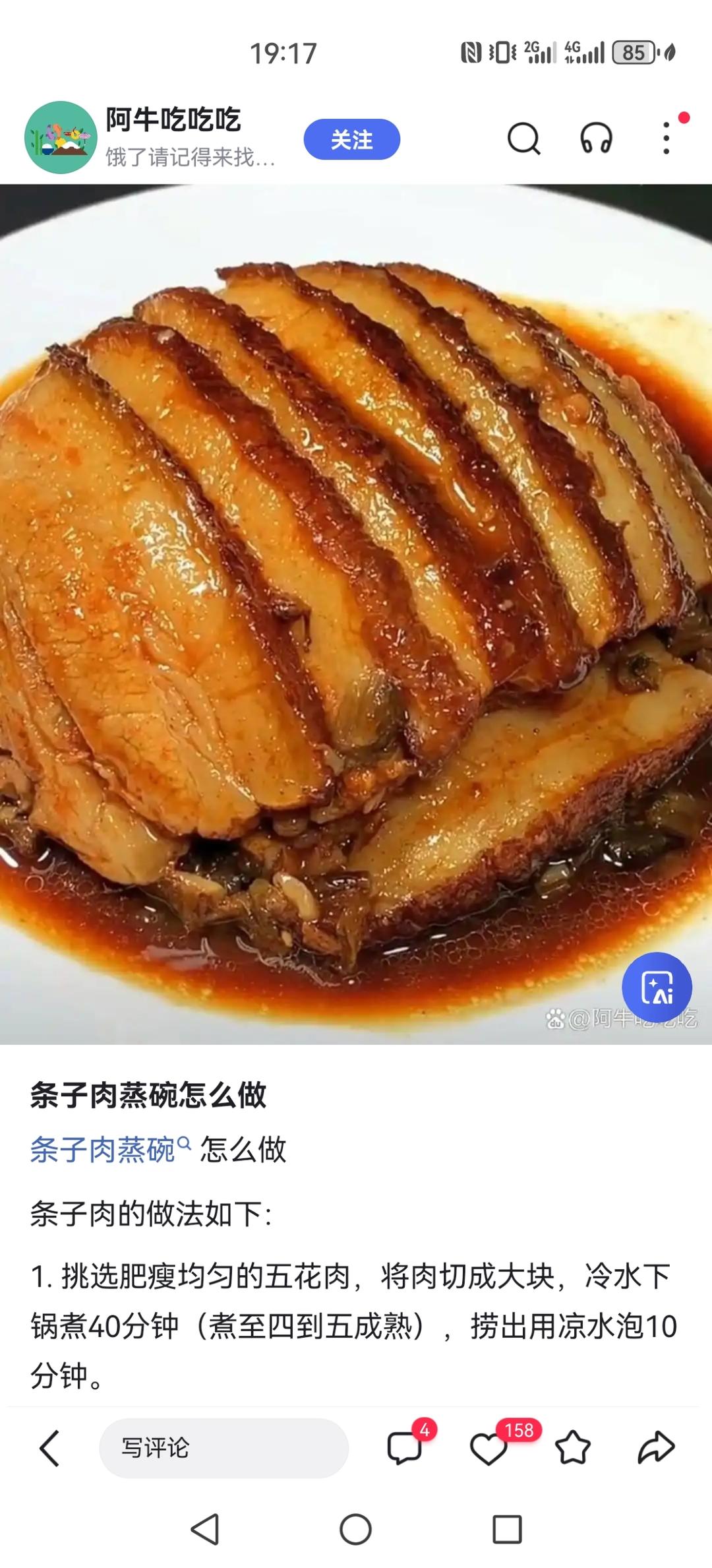View the braised pork photo fullscreen
Screen dimensions: 712x1568
coord(356,613)
